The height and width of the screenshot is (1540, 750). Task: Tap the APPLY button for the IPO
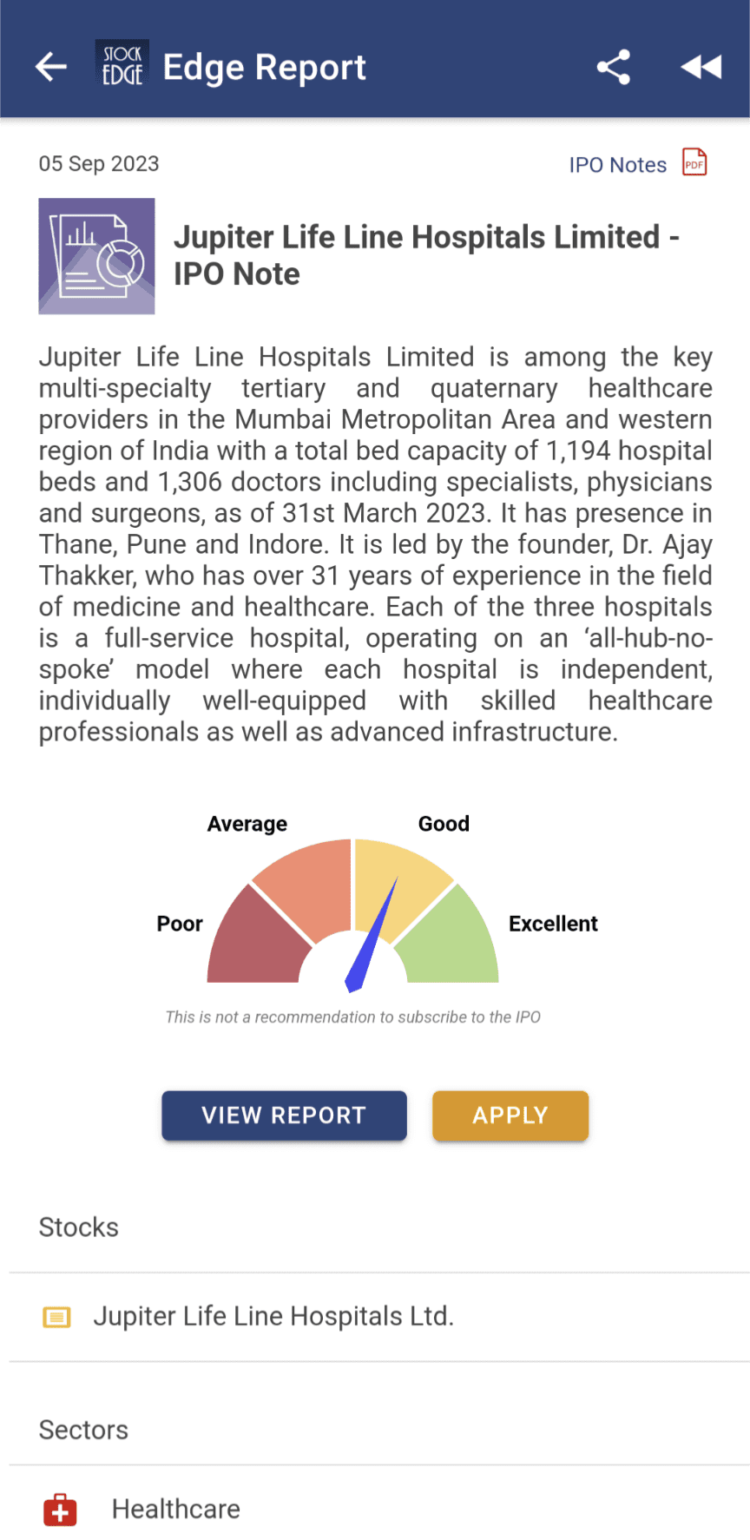coord(510,1115)
